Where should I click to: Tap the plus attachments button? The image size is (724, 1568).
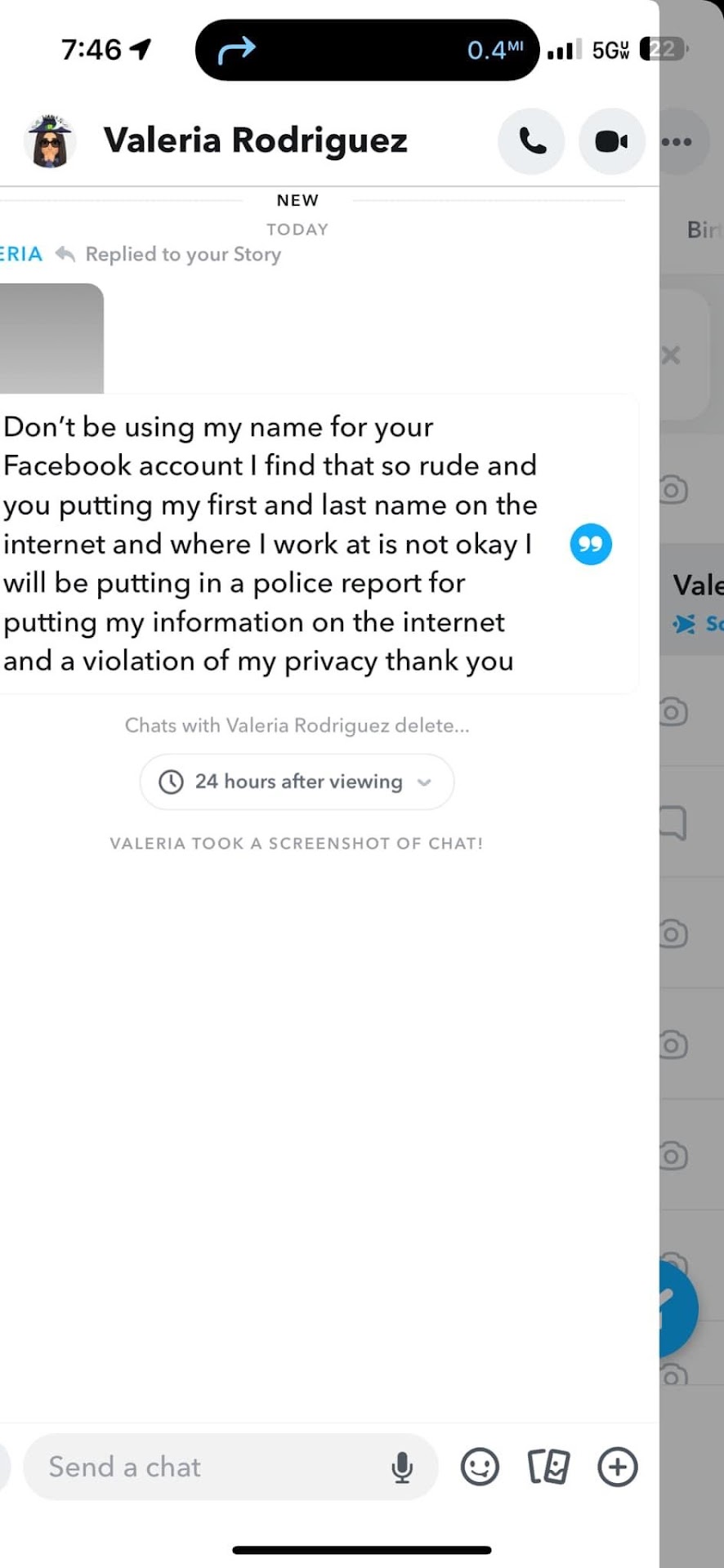pos(618,1467)
